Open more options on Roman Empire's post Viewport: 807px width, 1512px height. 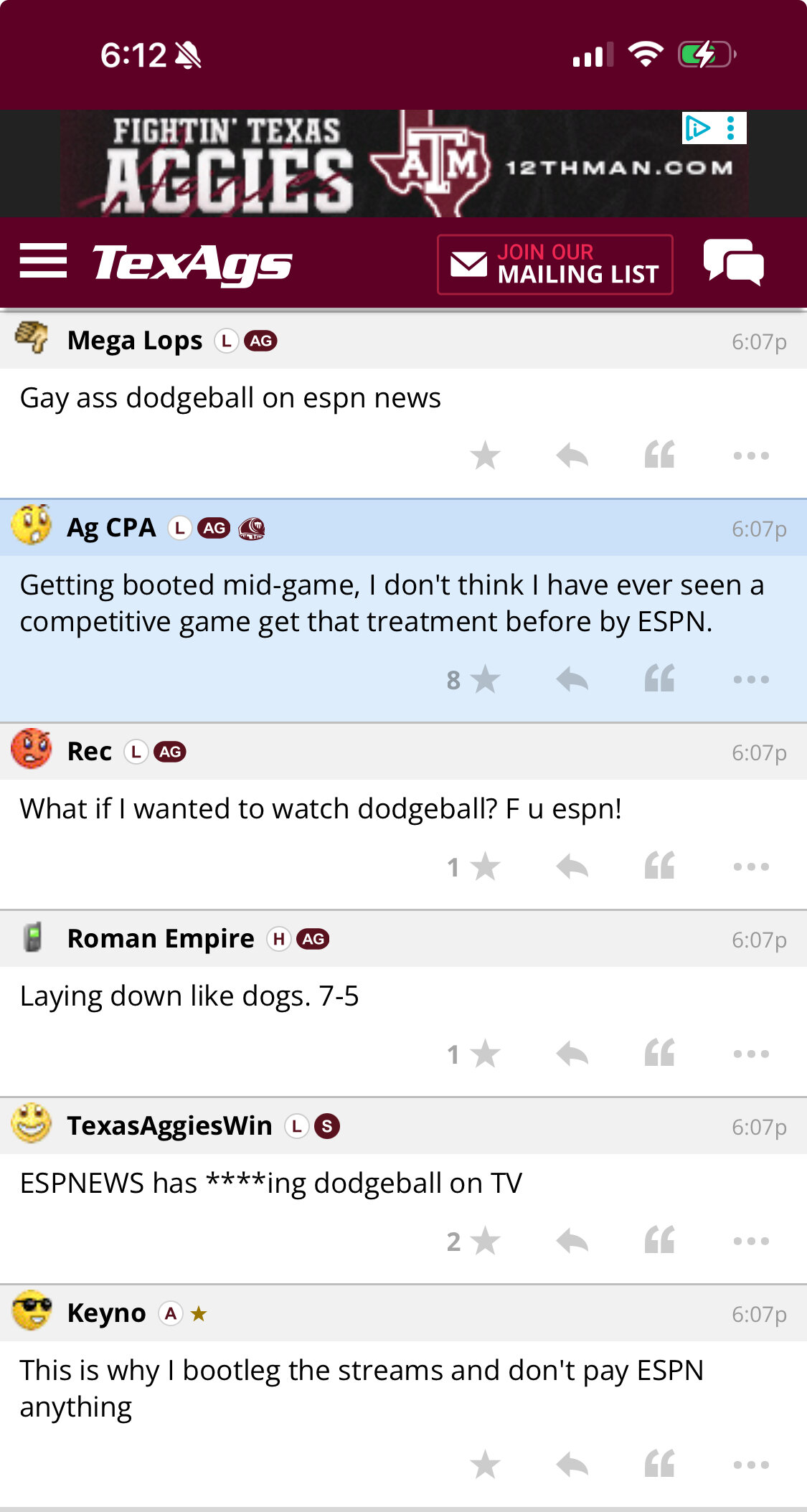point(751,1054)
